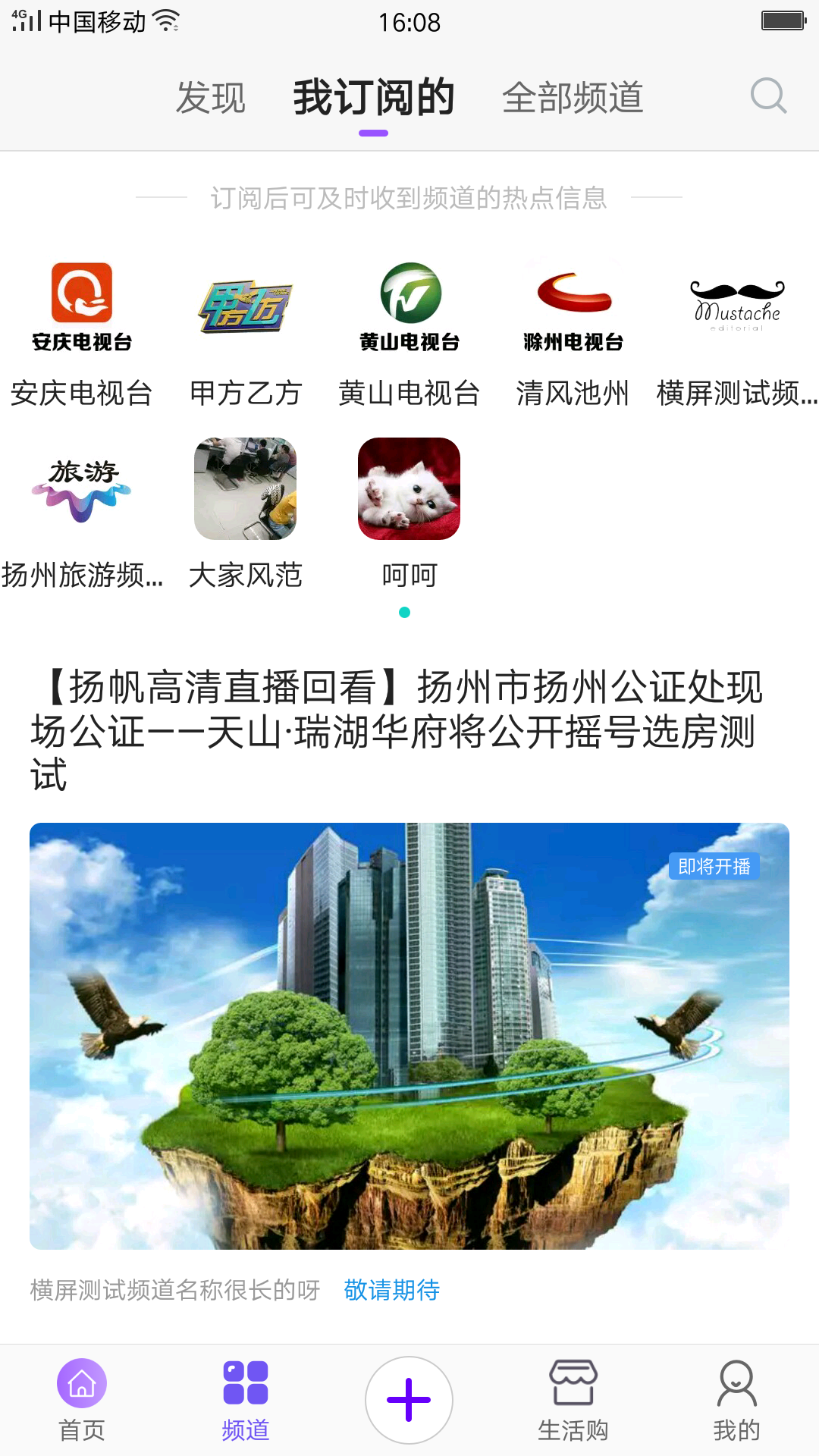The height and width of the screenshot is (1456, 819).
Task: Tap the plus button to create
Action: coord(409,1400)
